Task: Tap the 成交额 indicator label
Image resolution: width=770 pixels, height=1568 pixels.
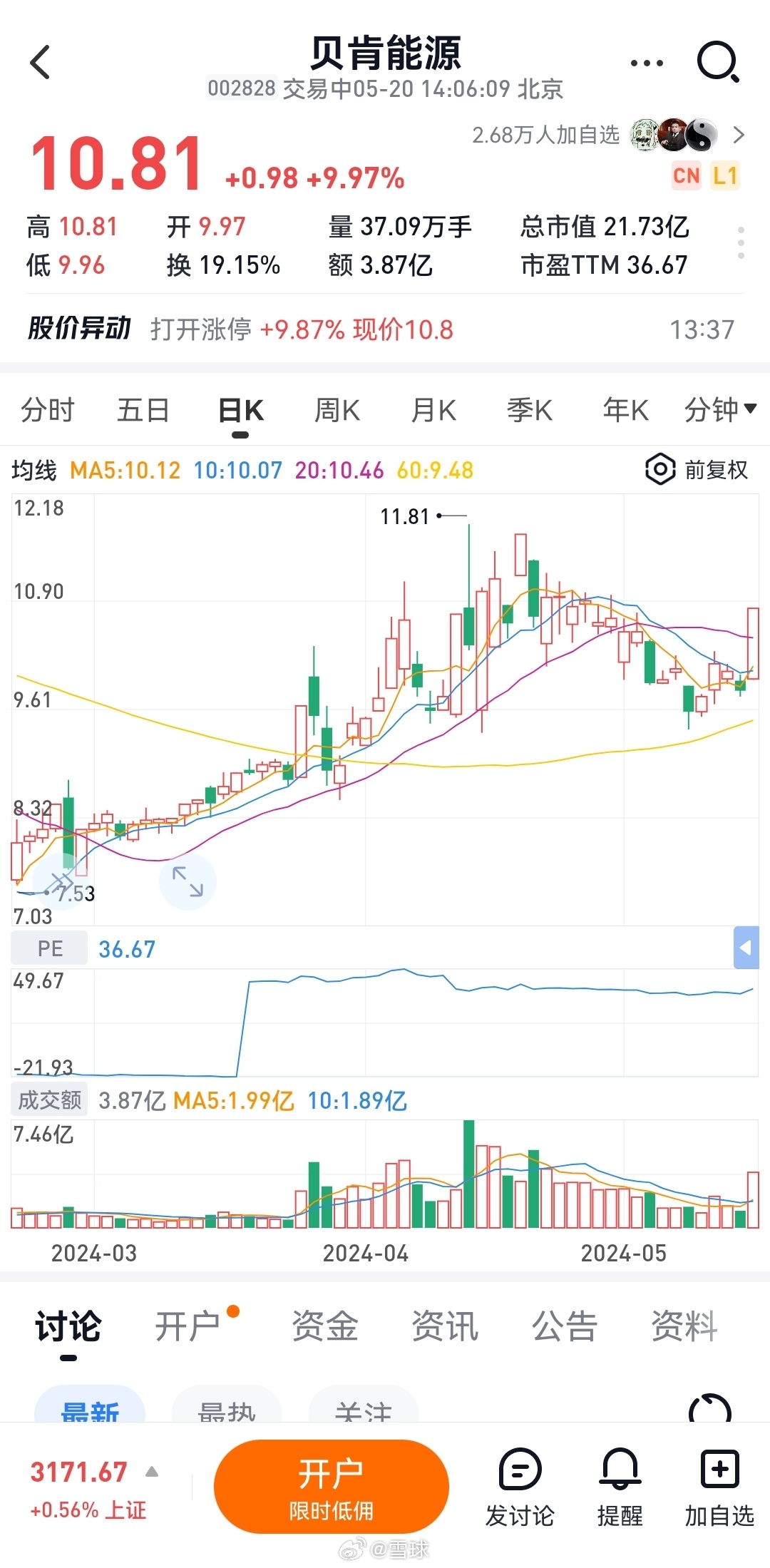Action: coord(50,1100)
